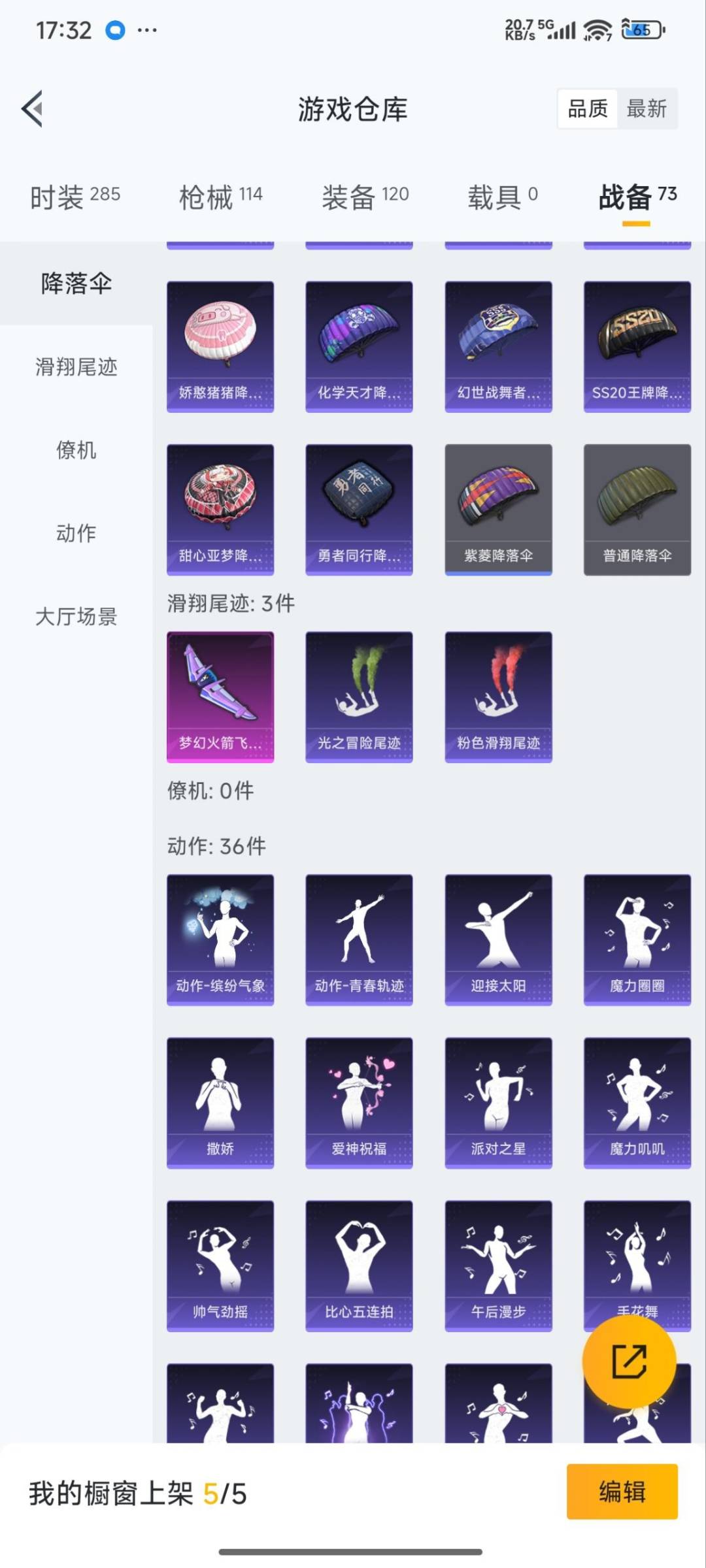Jump to 滑翔尾迹 in the sidebar

click(x=76, y=367)
